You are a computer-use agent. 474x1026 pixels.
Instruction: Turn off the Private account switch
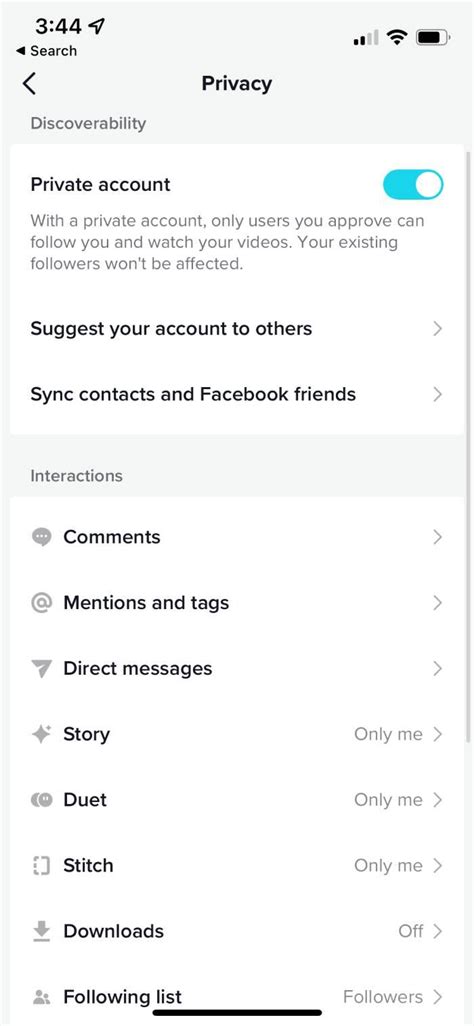413,185
